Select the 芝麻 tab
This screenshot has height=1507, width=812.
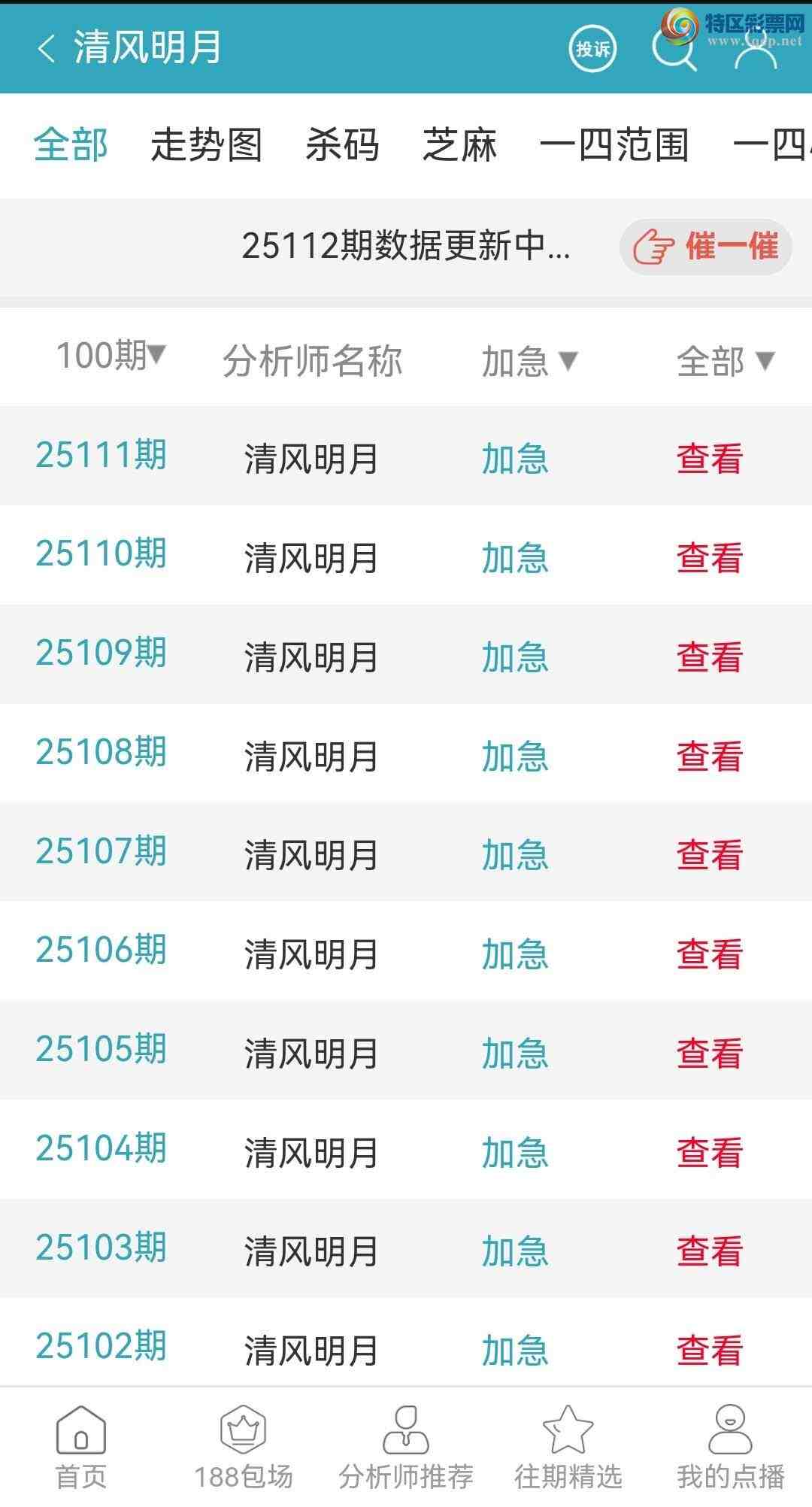(x=459, y=145)
